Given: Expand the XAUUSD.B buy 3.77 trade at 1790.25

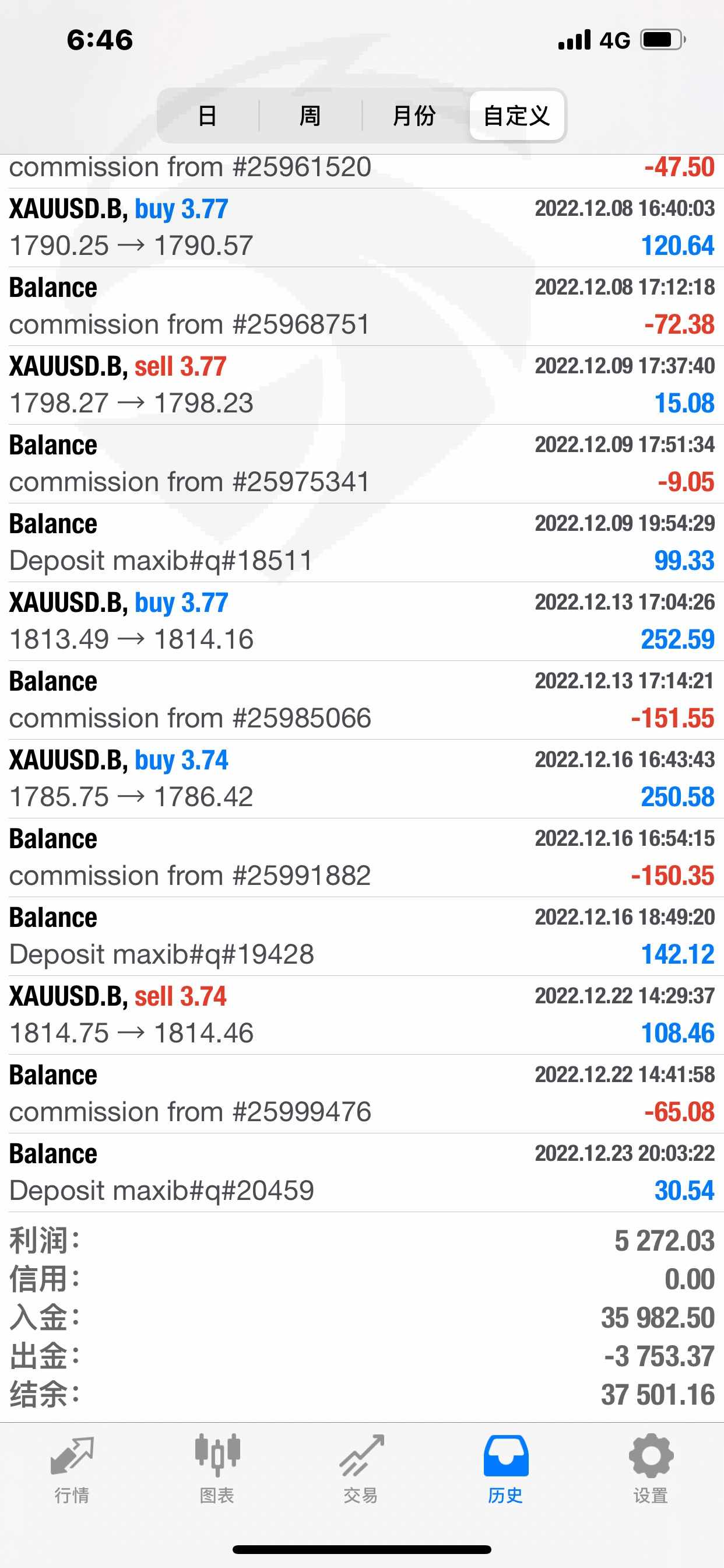Looking at the screenshot, I should [x=362, y=228].
